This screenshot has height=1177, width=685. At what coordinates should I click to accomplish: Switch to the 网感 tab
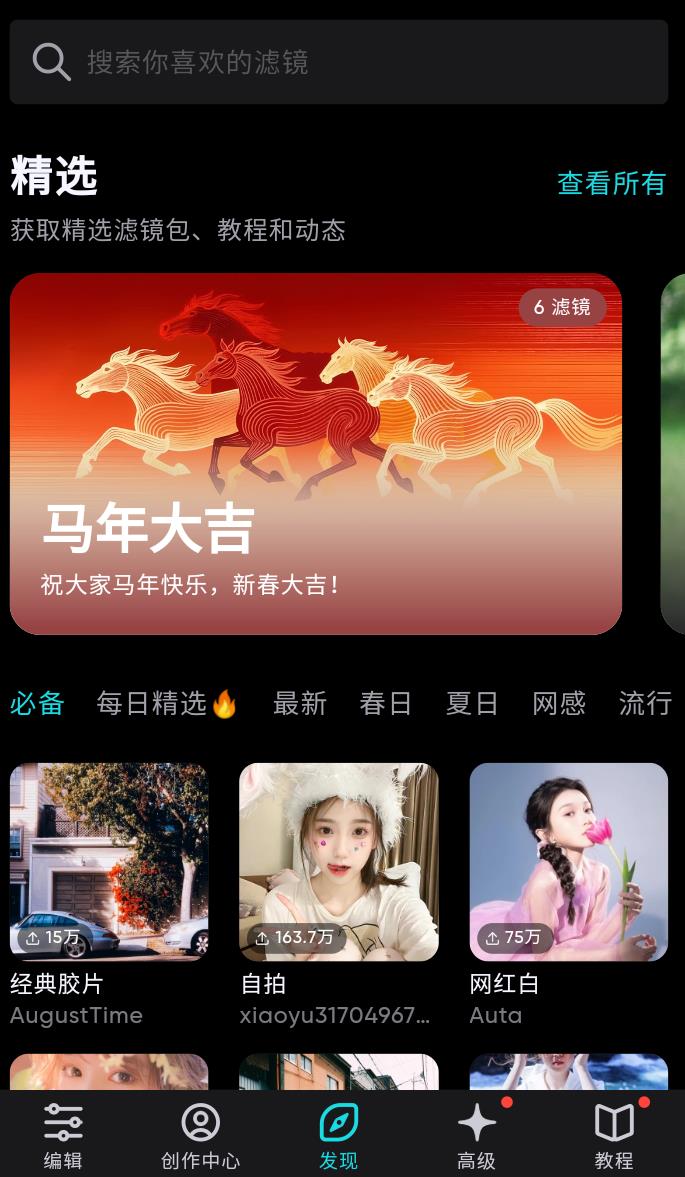559,704
